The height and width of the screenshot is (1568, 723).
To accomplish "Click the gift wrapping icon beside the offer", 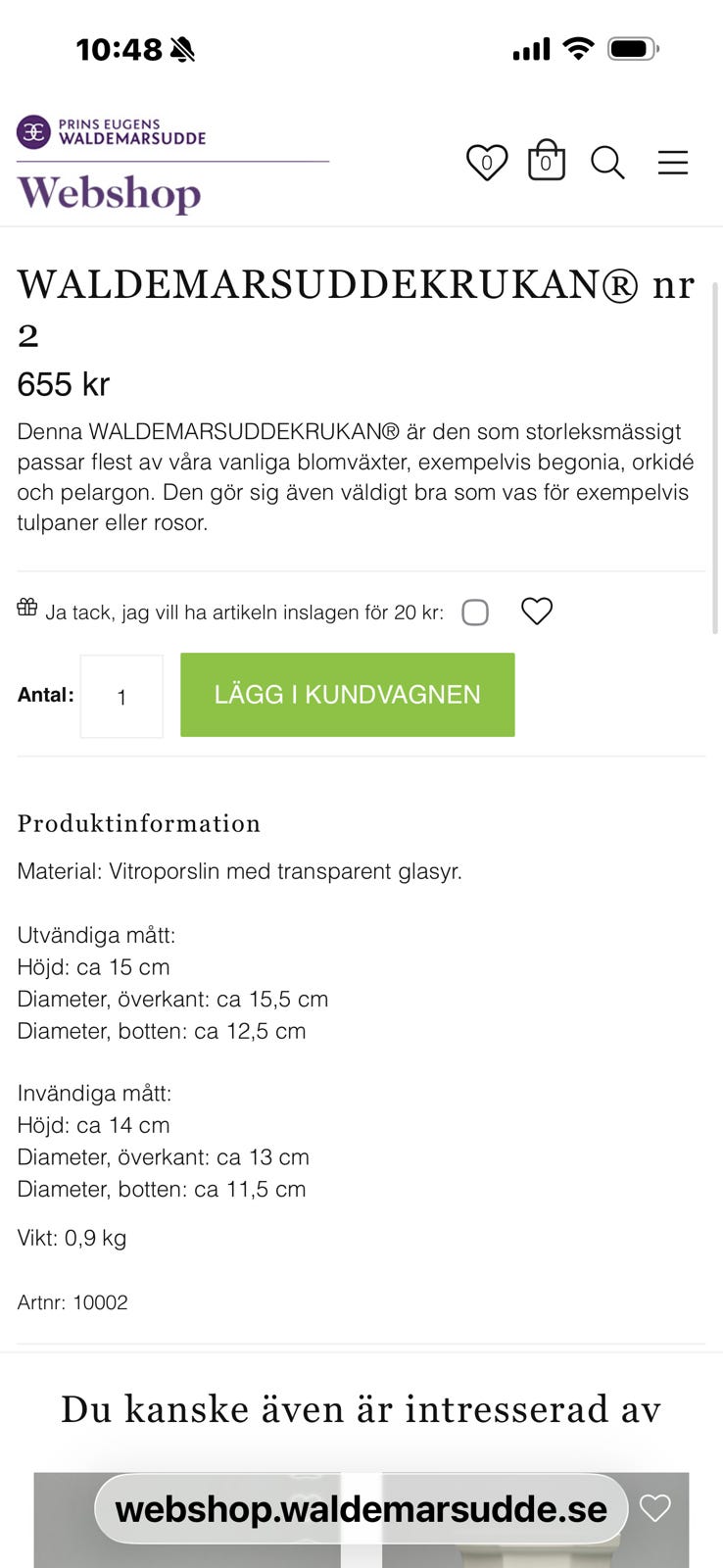I will coord(27,607).
